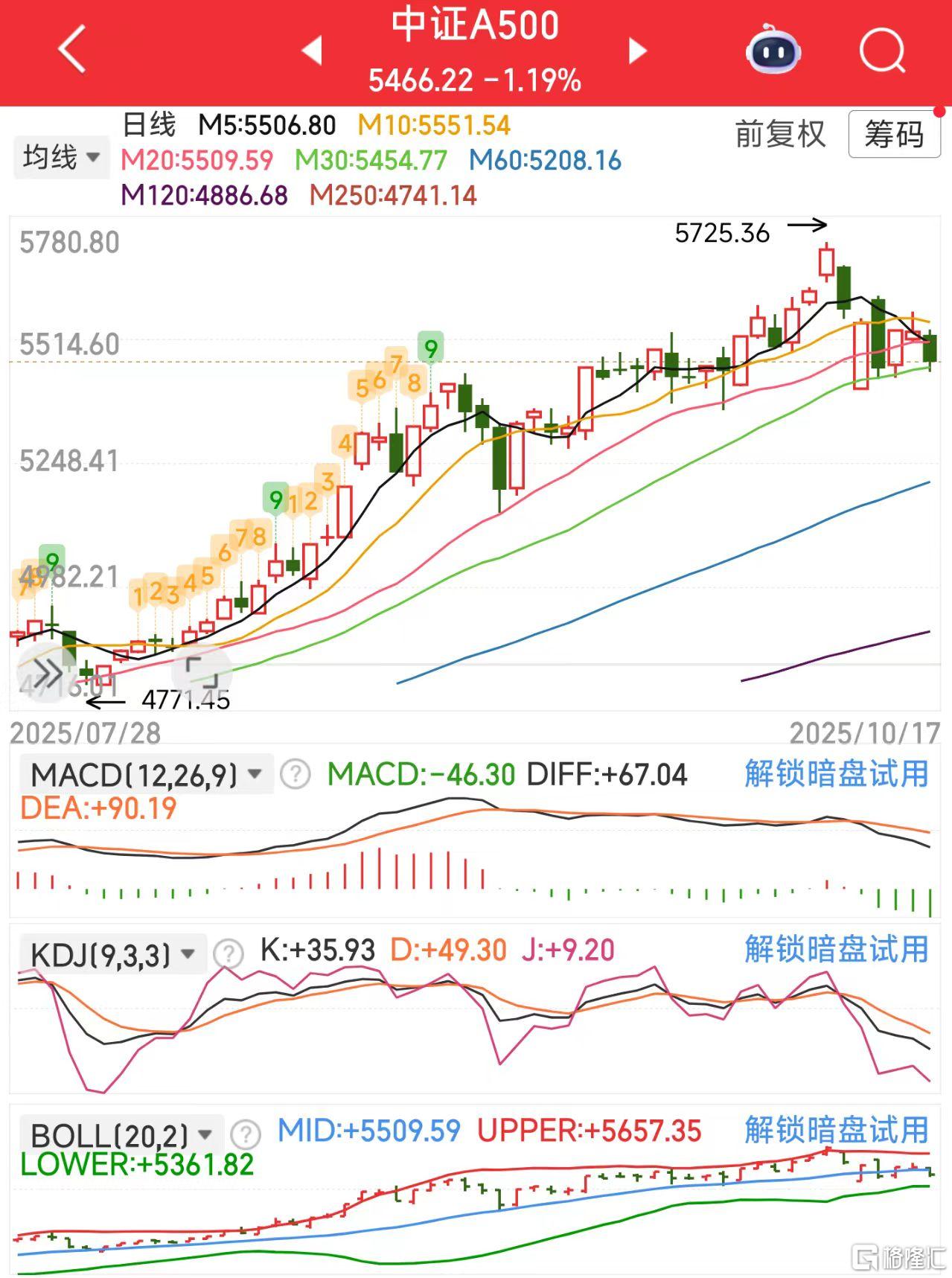Tap the double-arrow button on the chart
Screen dimensions: 952x1278
coord(48,674)
